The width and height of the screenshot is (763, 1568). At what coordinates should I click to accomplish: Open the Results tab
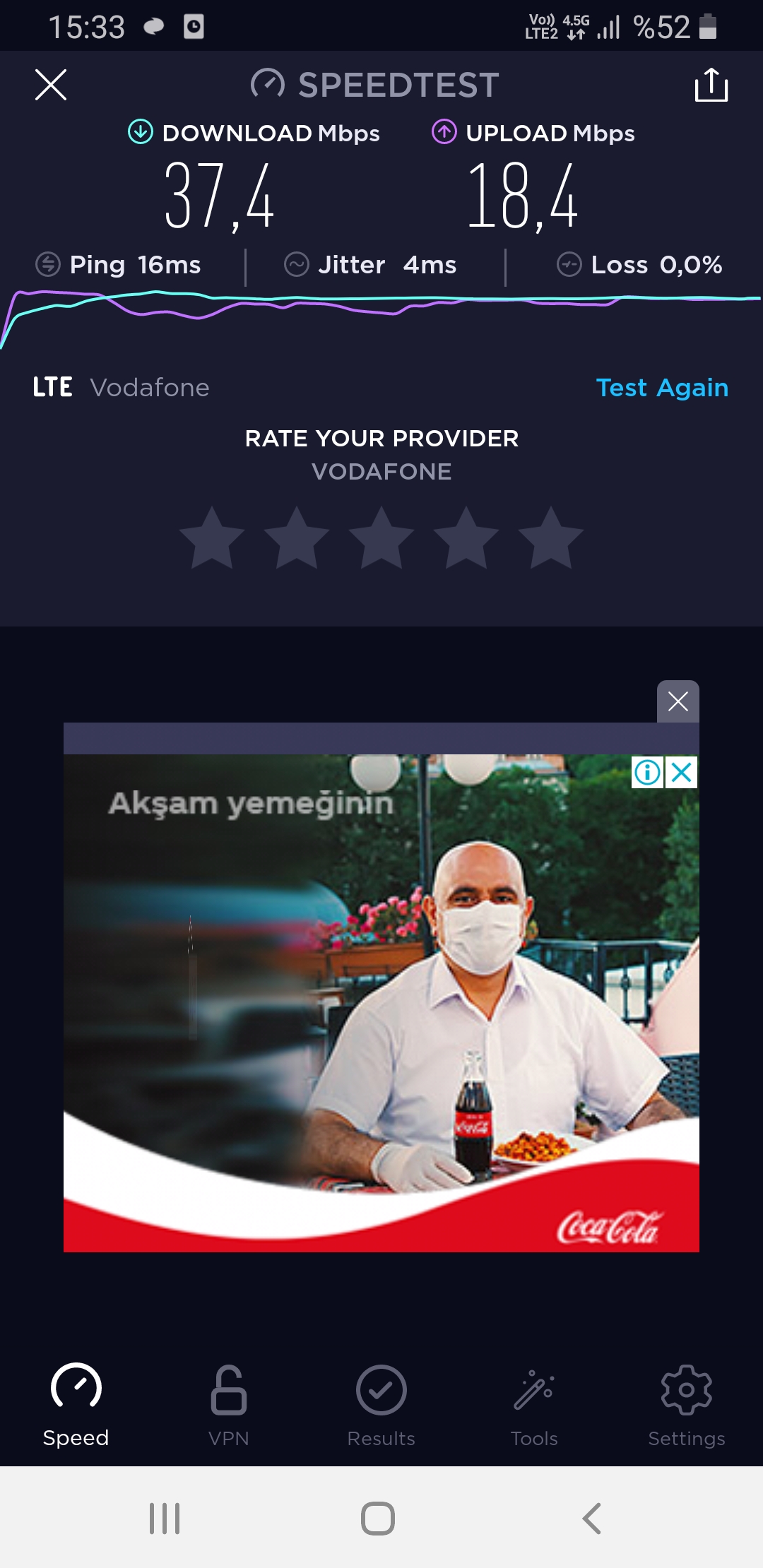(381, 1406)
